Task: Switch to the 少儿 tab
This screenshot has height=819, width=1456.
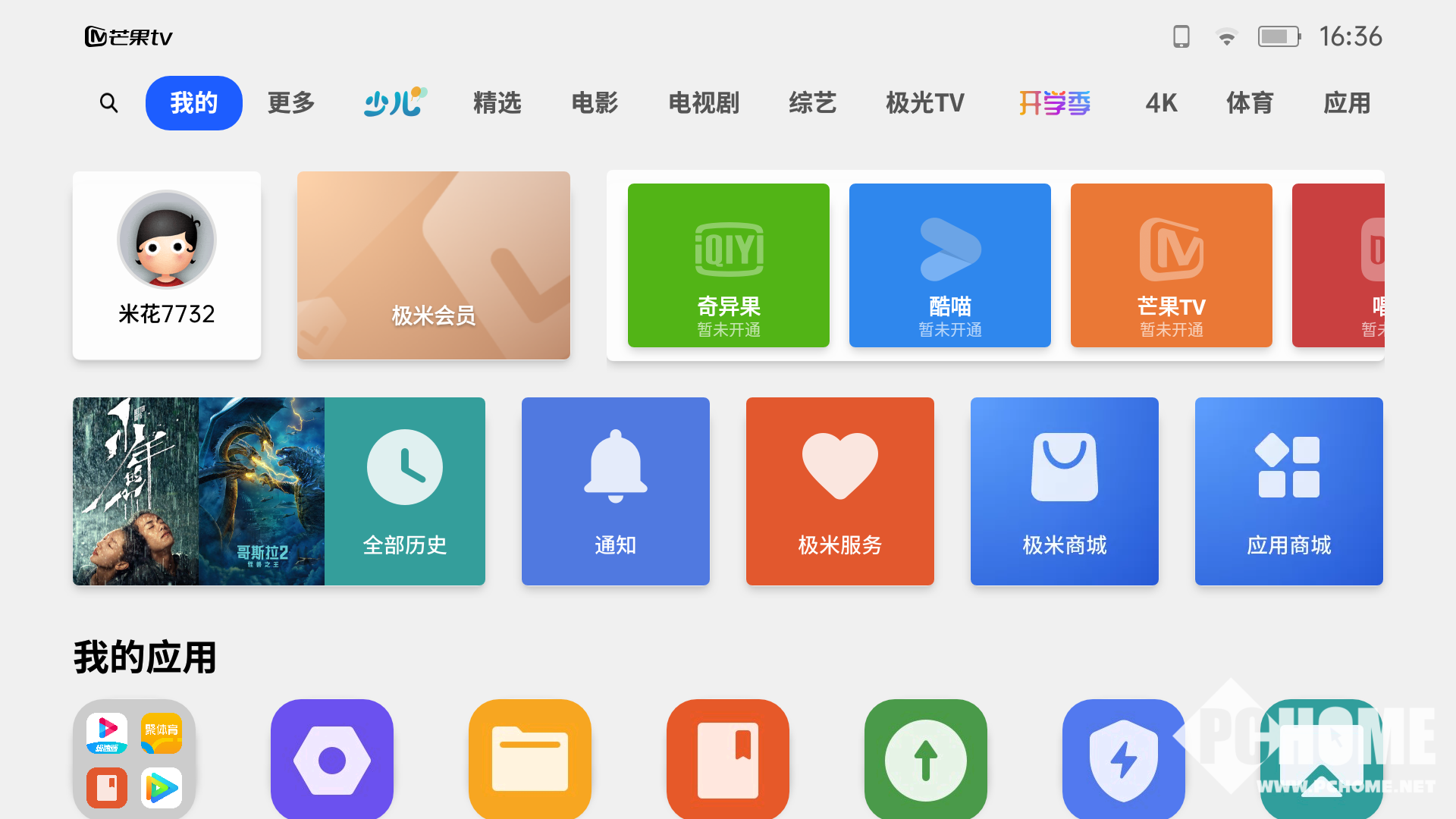Action: (394, 103)
